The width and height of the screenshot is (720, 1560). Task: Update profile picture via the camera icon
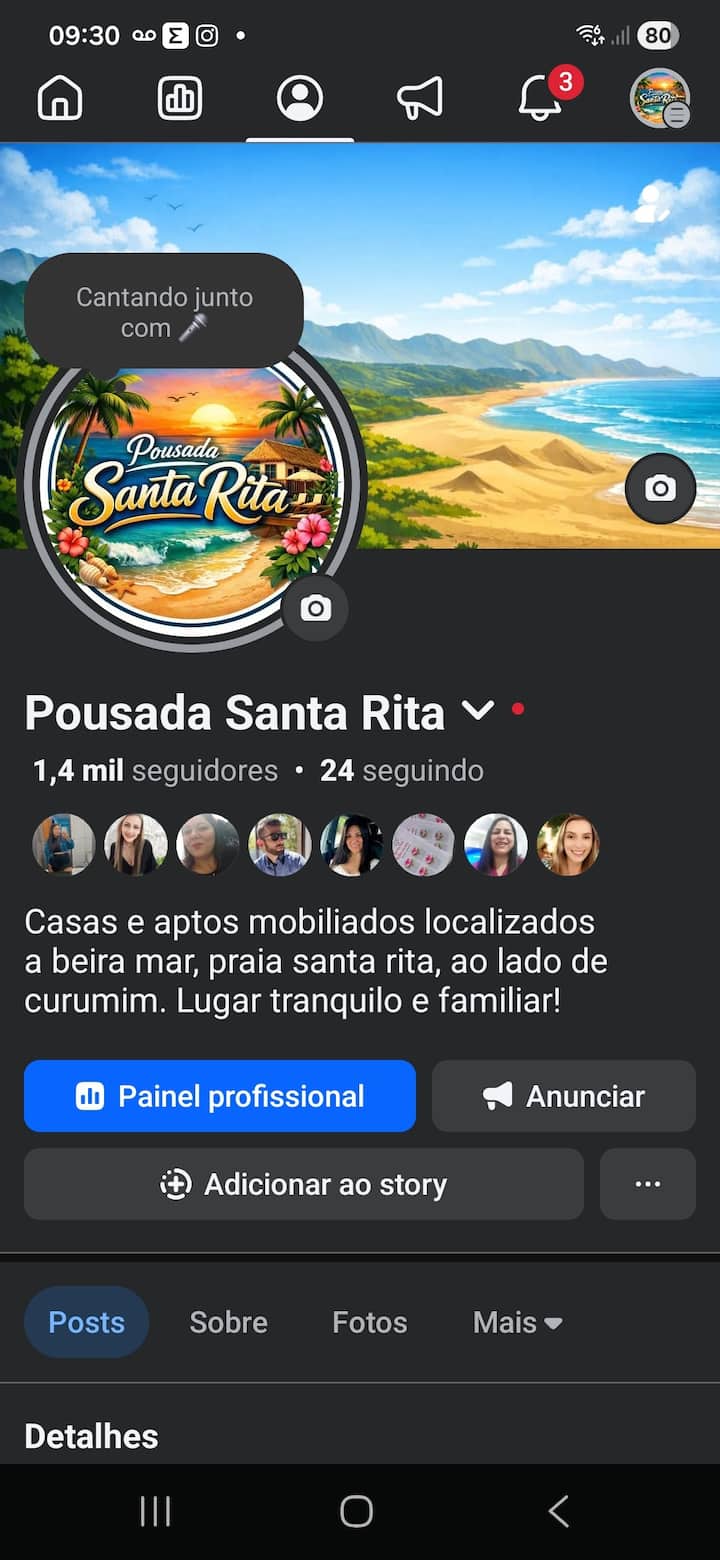tap(315, 610)
